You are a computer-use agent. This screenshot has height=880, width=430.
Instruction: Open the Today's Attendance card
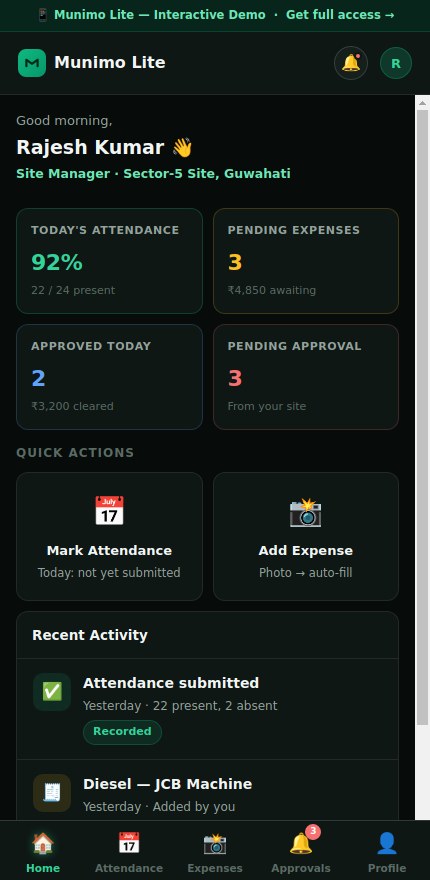(x=109, y=261)
